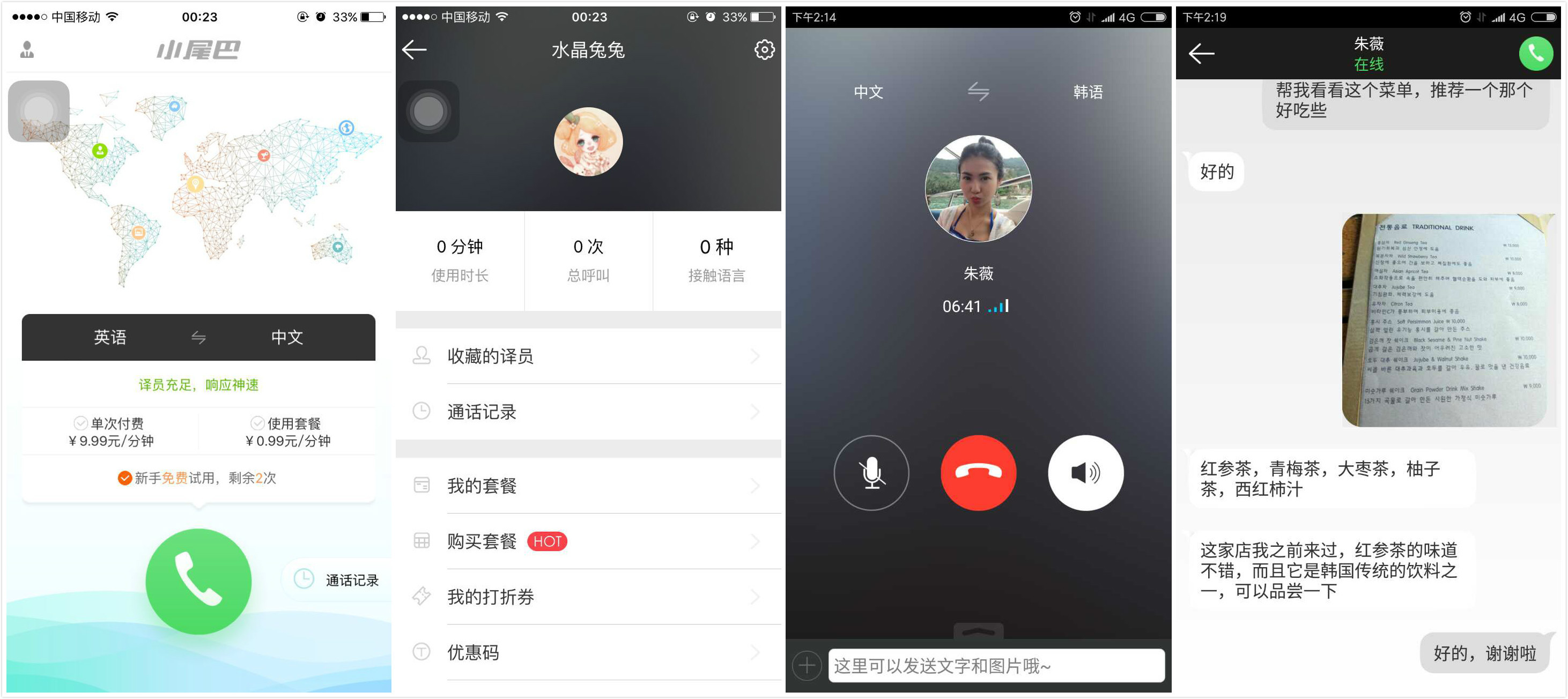
Task: Select 使用套餐 payment option
Action: (x=288, y=432)
